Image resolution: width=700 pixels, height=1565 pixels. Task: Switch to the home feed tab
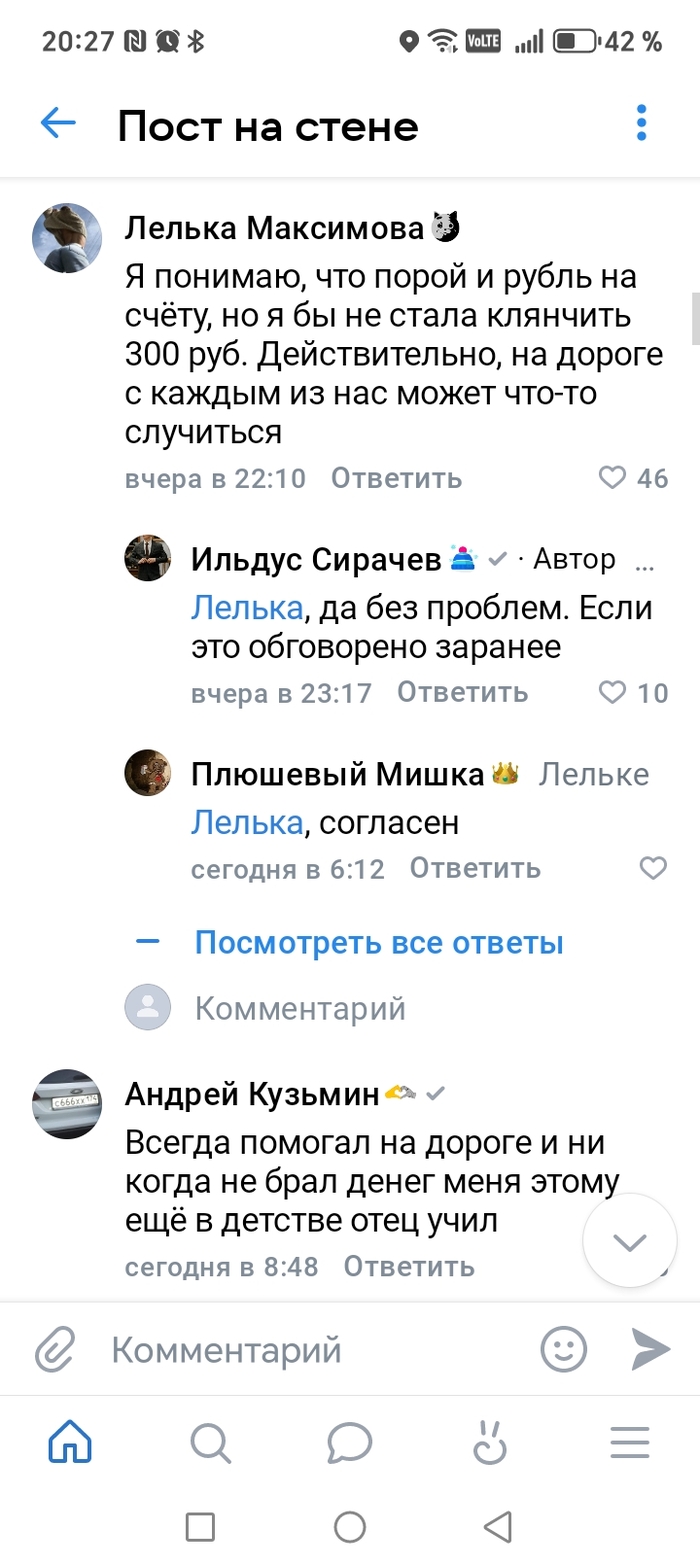click(70, 1443)
